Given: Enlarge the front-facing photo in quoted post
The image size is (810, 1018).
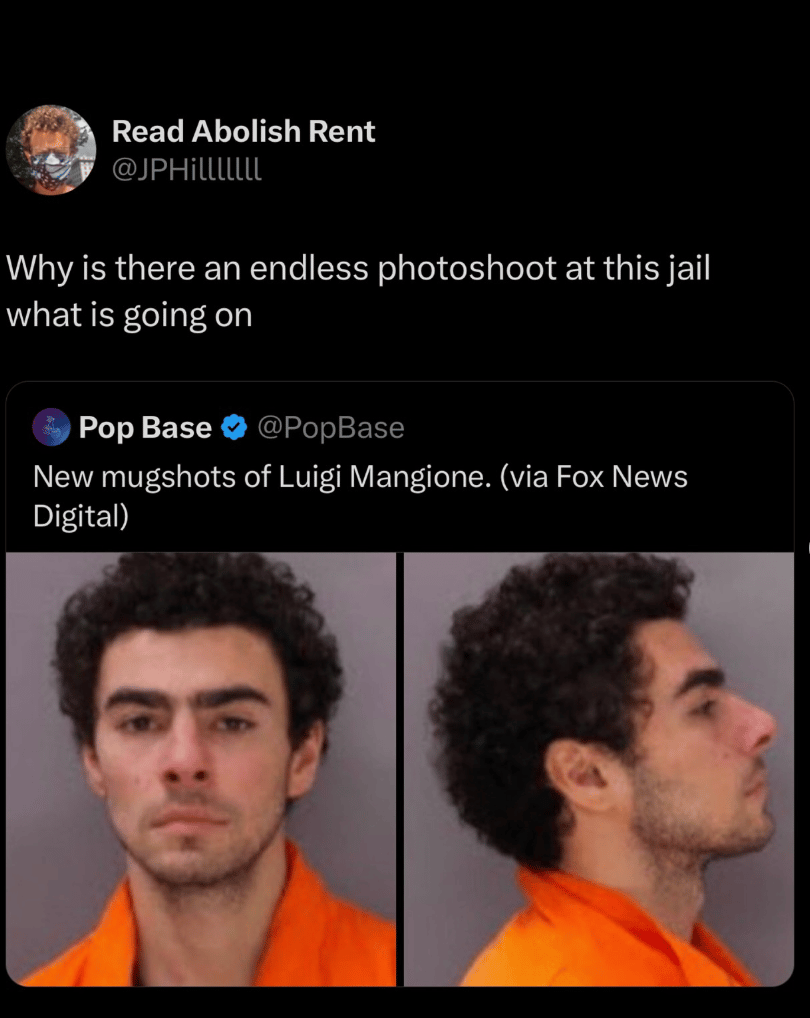Looking at the screenshot, I should [201, 769].
